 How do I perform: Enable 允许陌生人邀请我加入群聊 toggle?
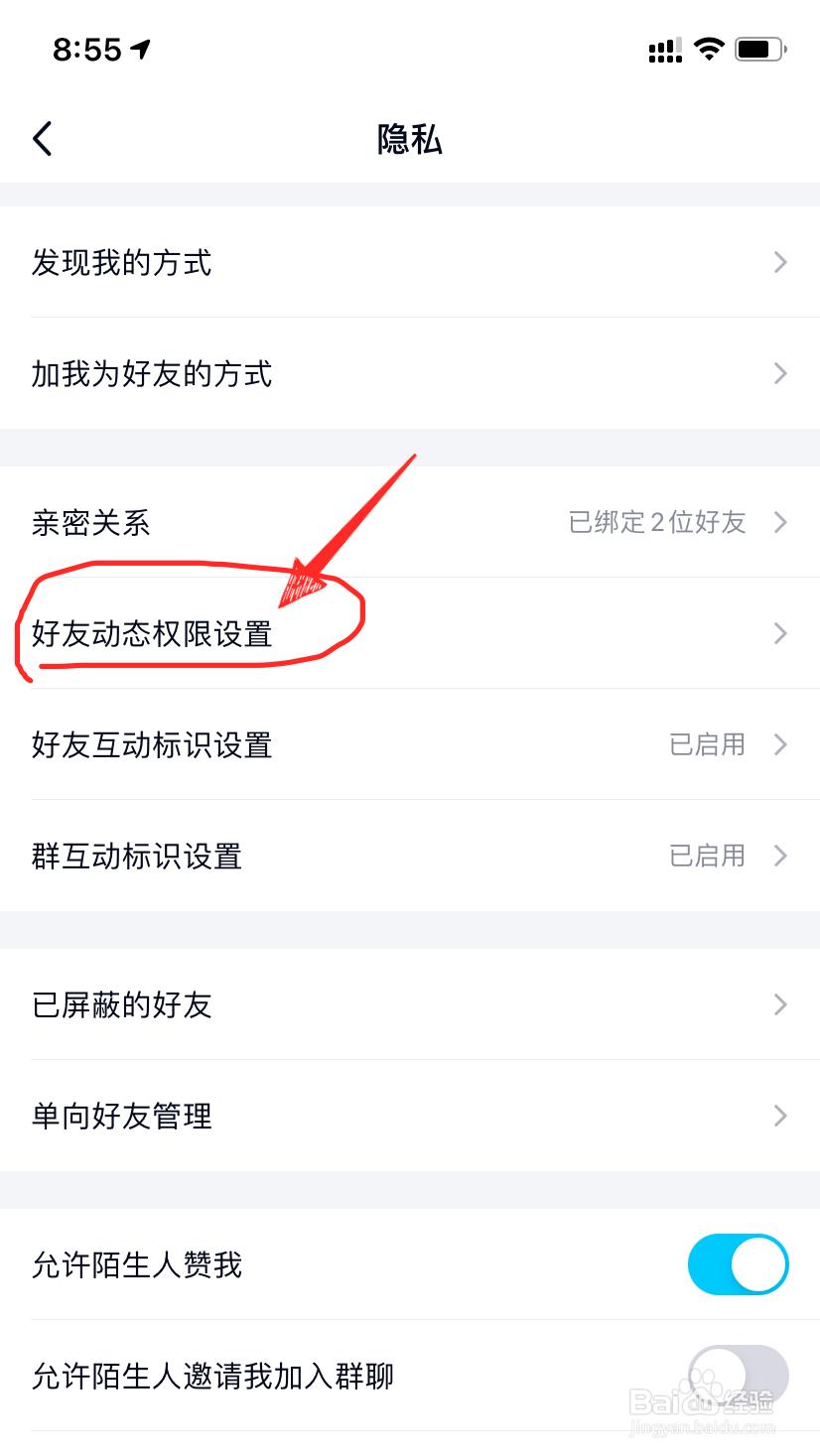coord(739,1376)
